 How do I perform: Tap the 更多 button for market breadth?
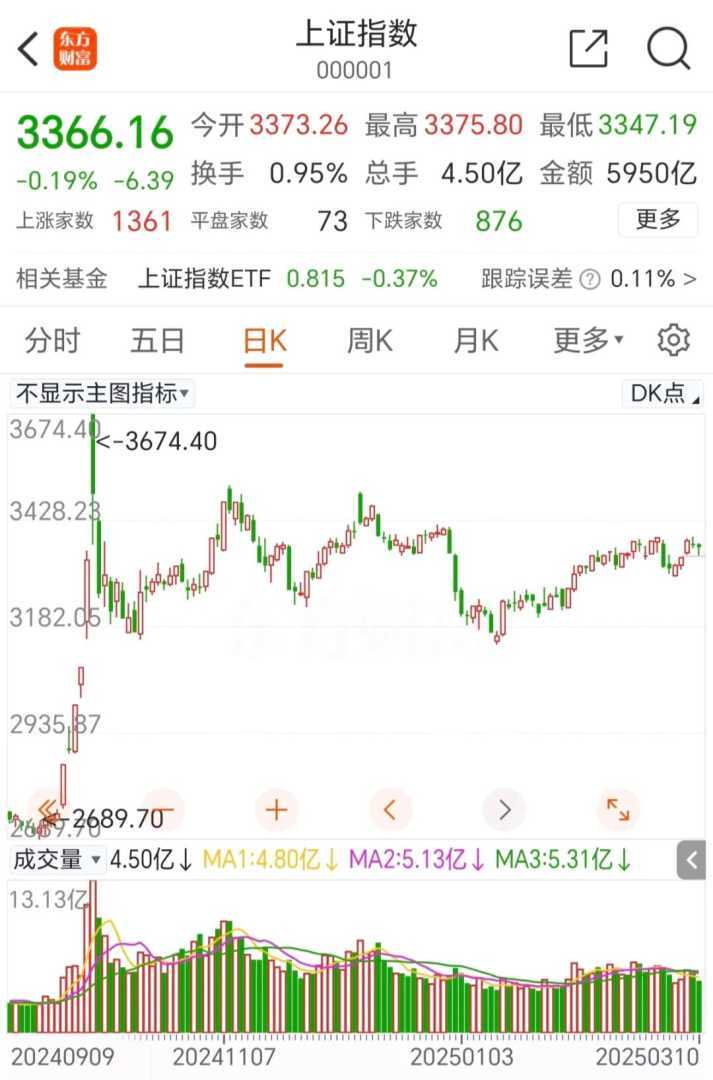(657, 219)
